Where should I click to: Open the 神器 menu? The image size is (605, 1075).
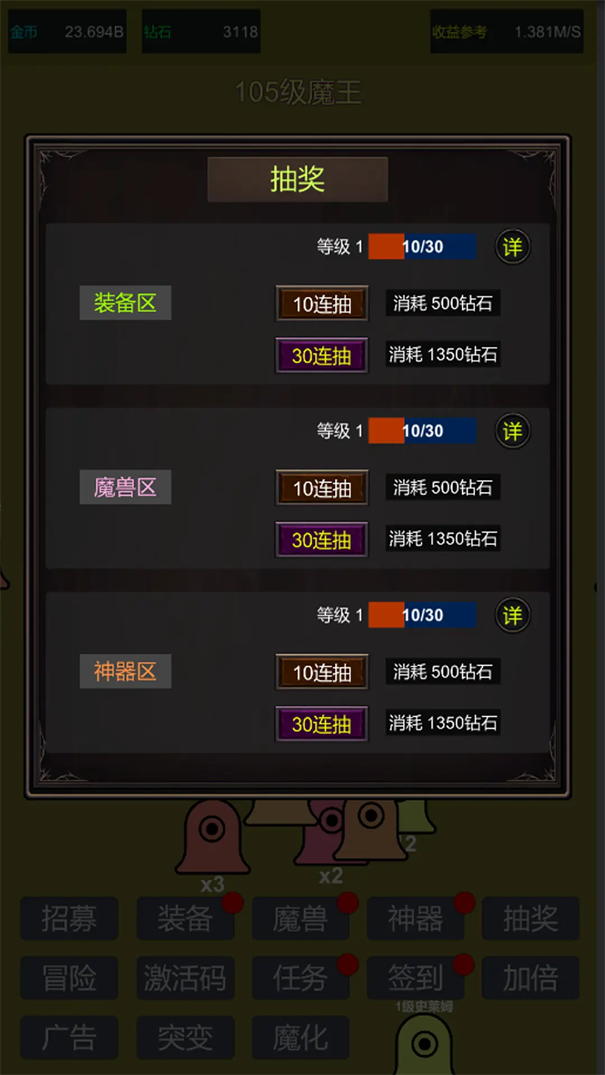[415, 918]
